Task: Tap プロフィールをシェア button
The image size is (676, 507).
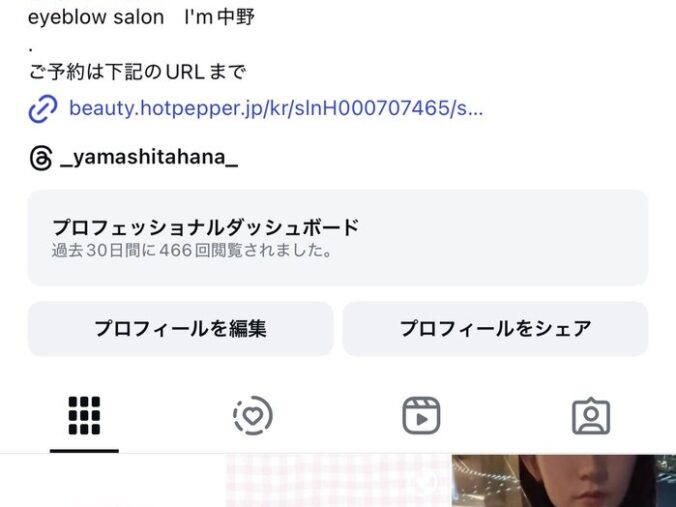Action: pyautogui.click(x=495, y=328)
